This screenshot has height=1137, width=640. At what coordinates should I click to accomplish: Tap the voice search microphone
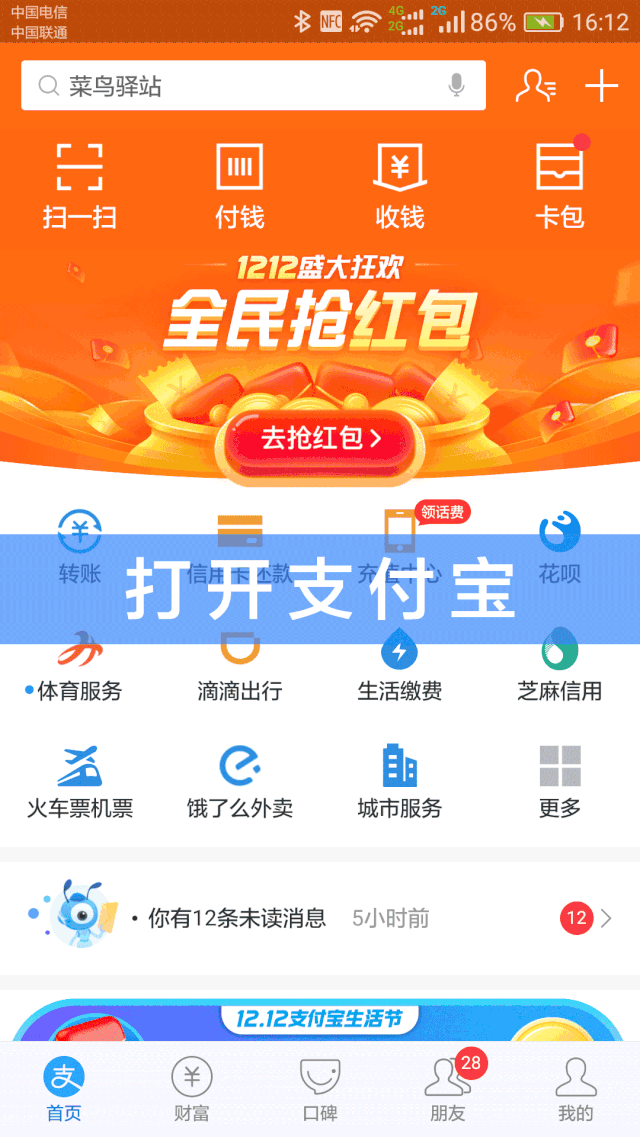click(457, 86)
